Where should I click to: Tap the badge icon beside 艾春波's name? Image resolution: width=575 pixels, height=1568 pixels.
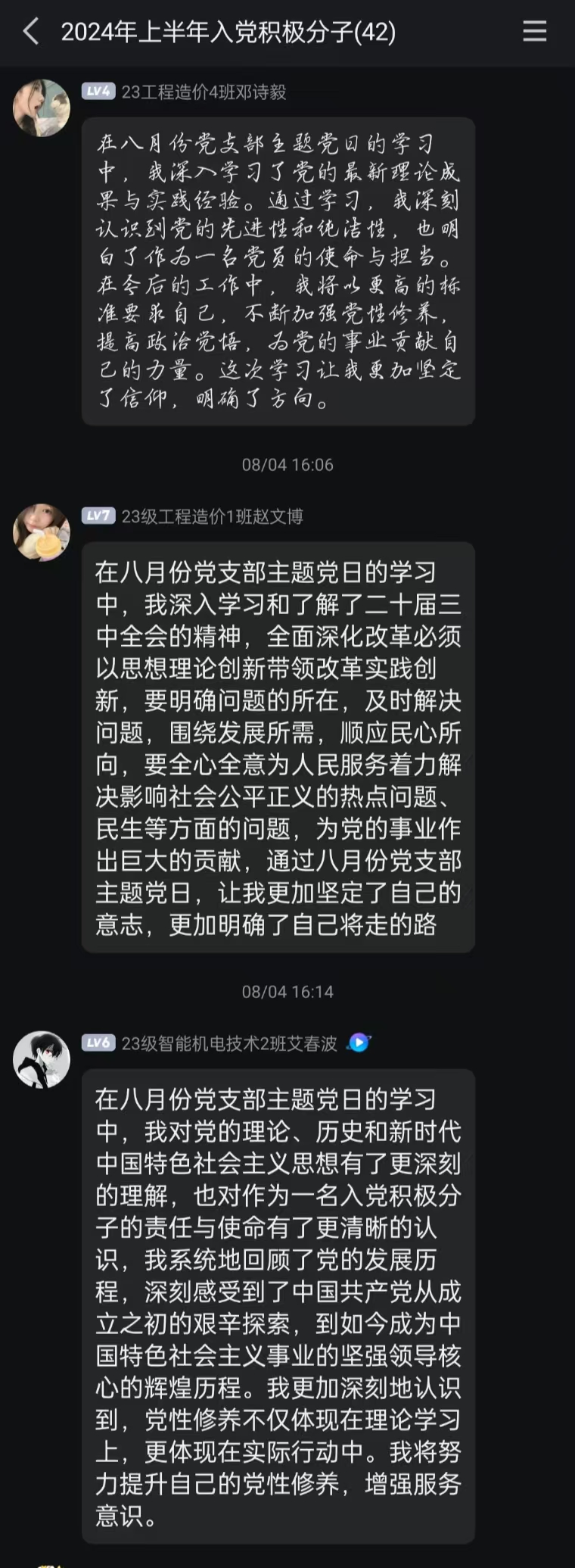tap(359, 1043)
